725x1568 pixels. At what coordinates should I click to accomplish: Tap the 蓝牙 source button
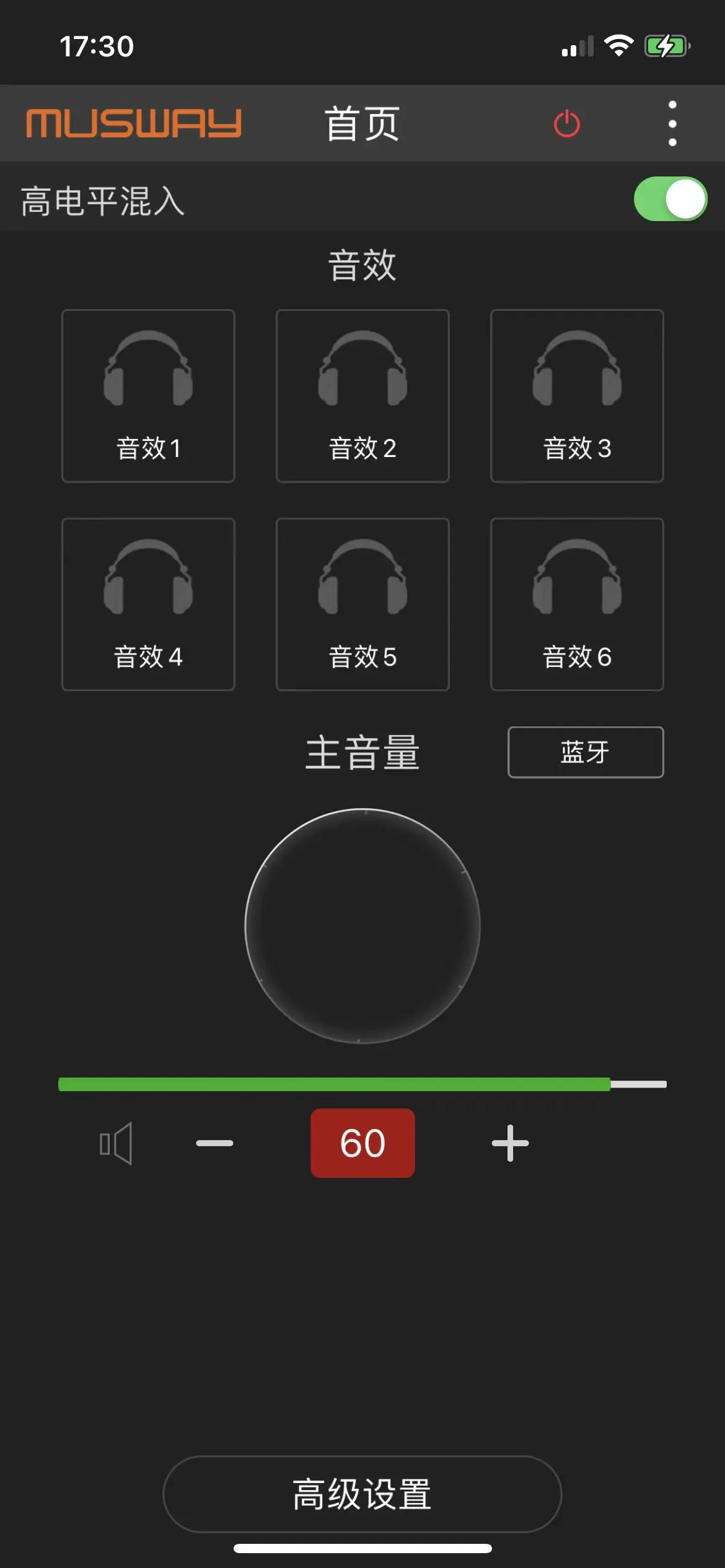(x=586, y=752)
